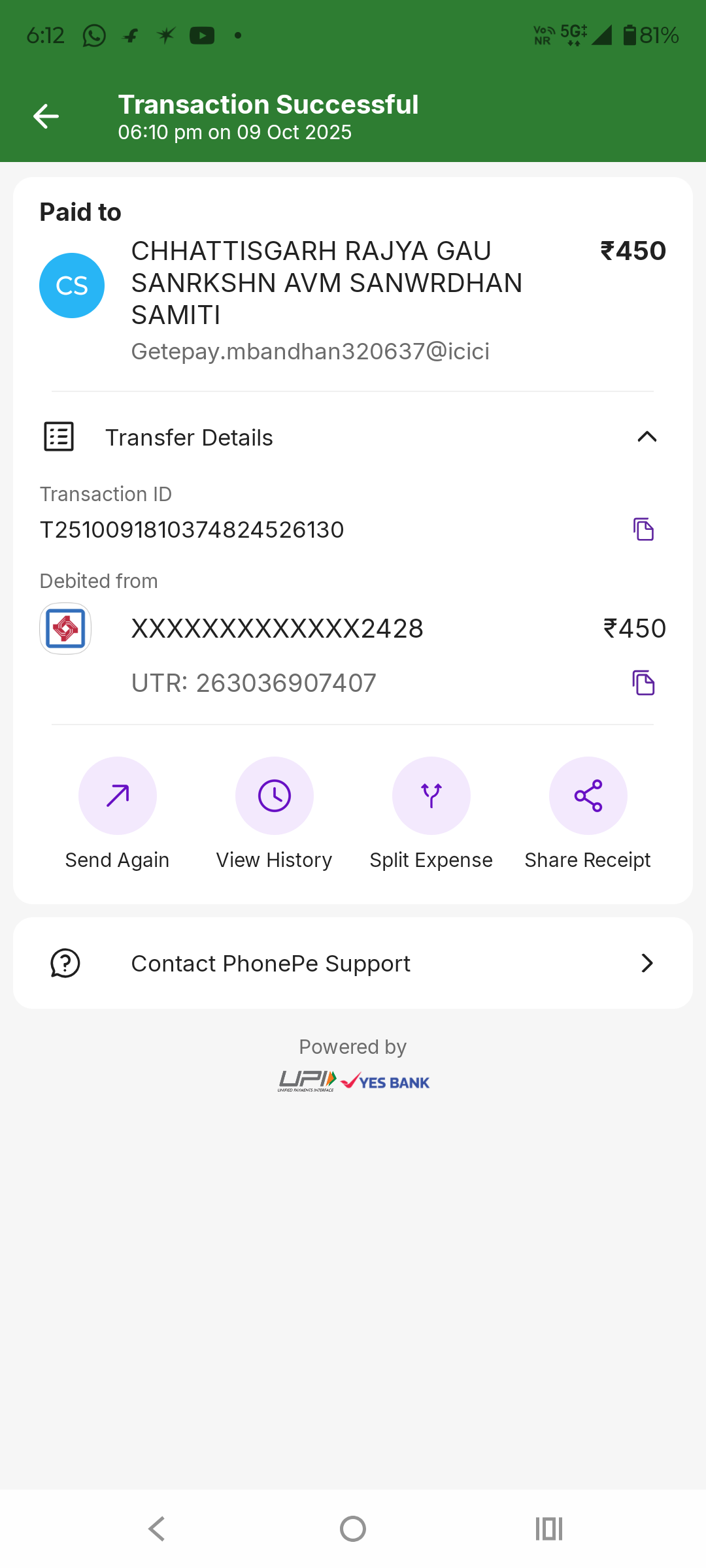
Task: Open the system recent apps view
Action: point(549,1529)
